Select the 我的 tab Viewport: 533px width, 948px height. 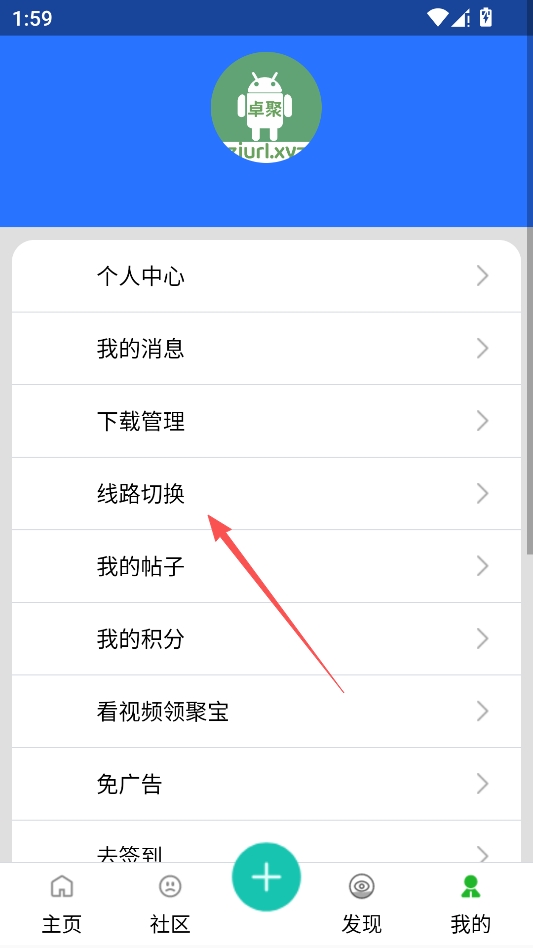(471, 904)
